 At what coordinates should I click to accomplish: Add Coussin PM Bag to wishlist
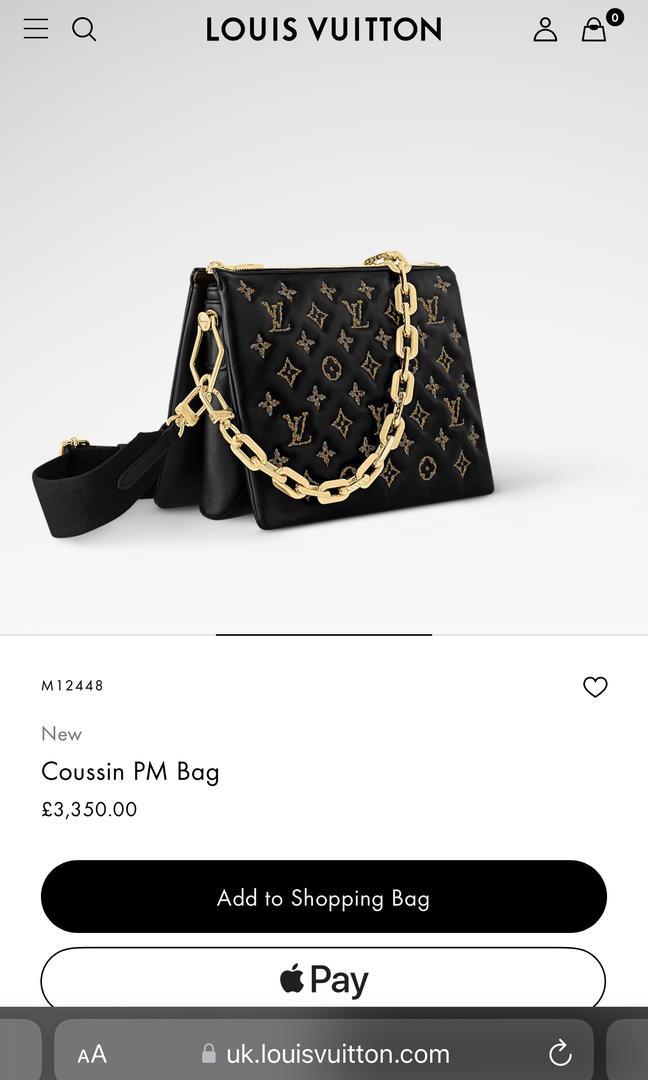pyautogui.click(x=595, y=687)
